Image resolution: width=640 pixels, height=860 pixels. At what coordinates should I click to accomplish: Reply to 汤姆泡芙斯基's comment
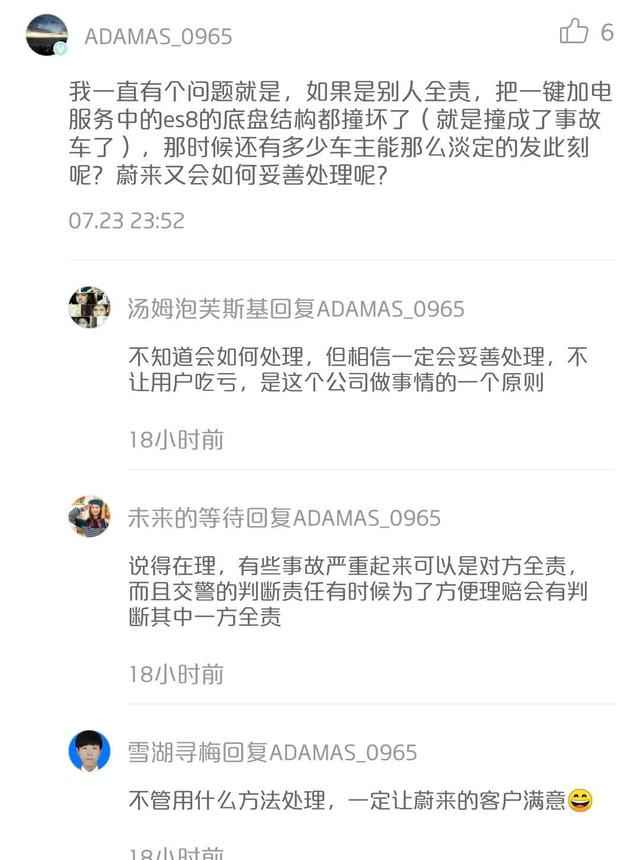[x=357, y=369]
